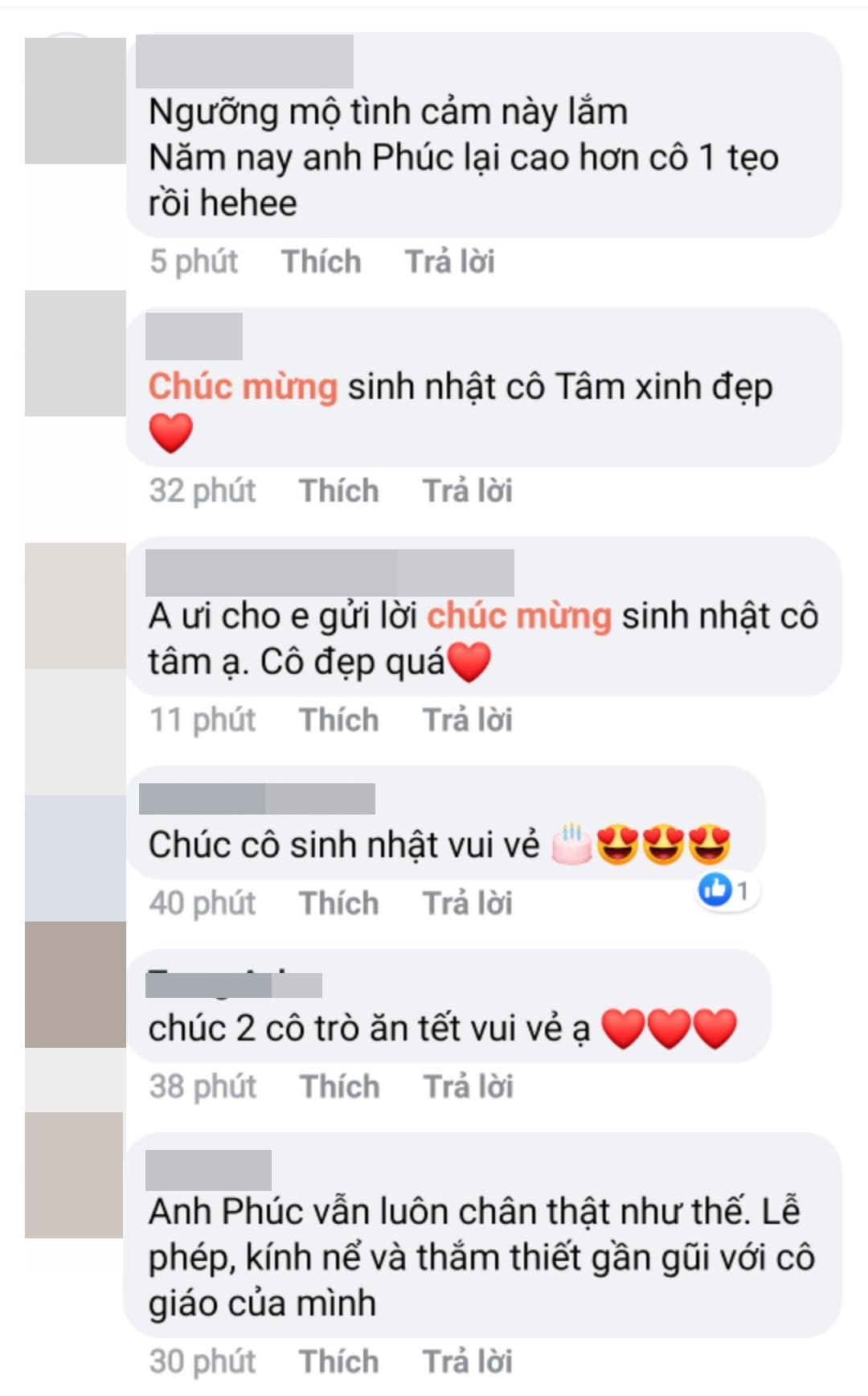This screenshot has width=868, height=1396.
Task: Like the comment about anh Phúc being taller
Action: pos(321,261)
